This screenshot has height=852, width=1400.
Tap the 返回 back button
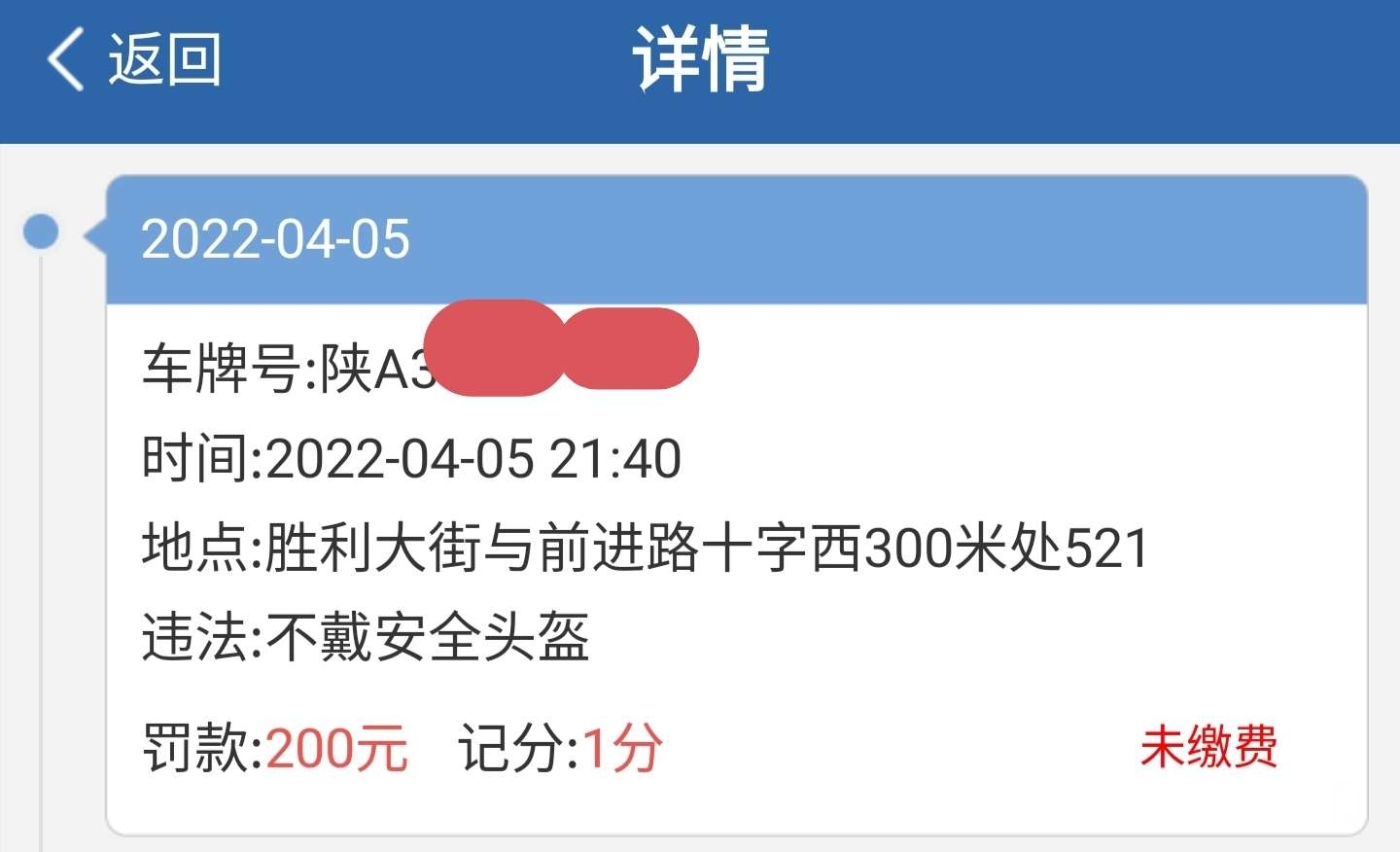134,60
